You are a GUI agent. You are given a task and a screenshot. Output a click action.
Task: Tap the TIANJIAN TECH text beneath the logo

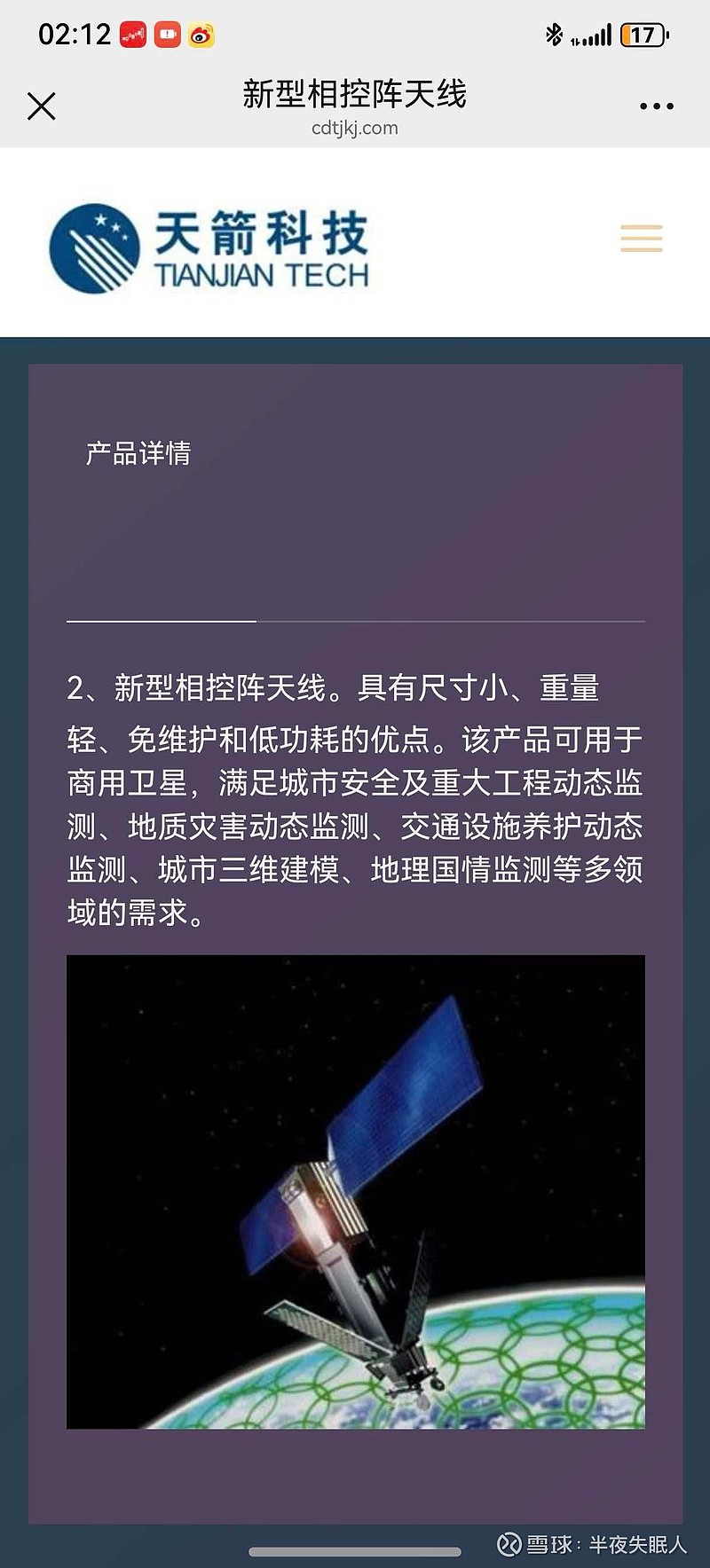point(264,275)
